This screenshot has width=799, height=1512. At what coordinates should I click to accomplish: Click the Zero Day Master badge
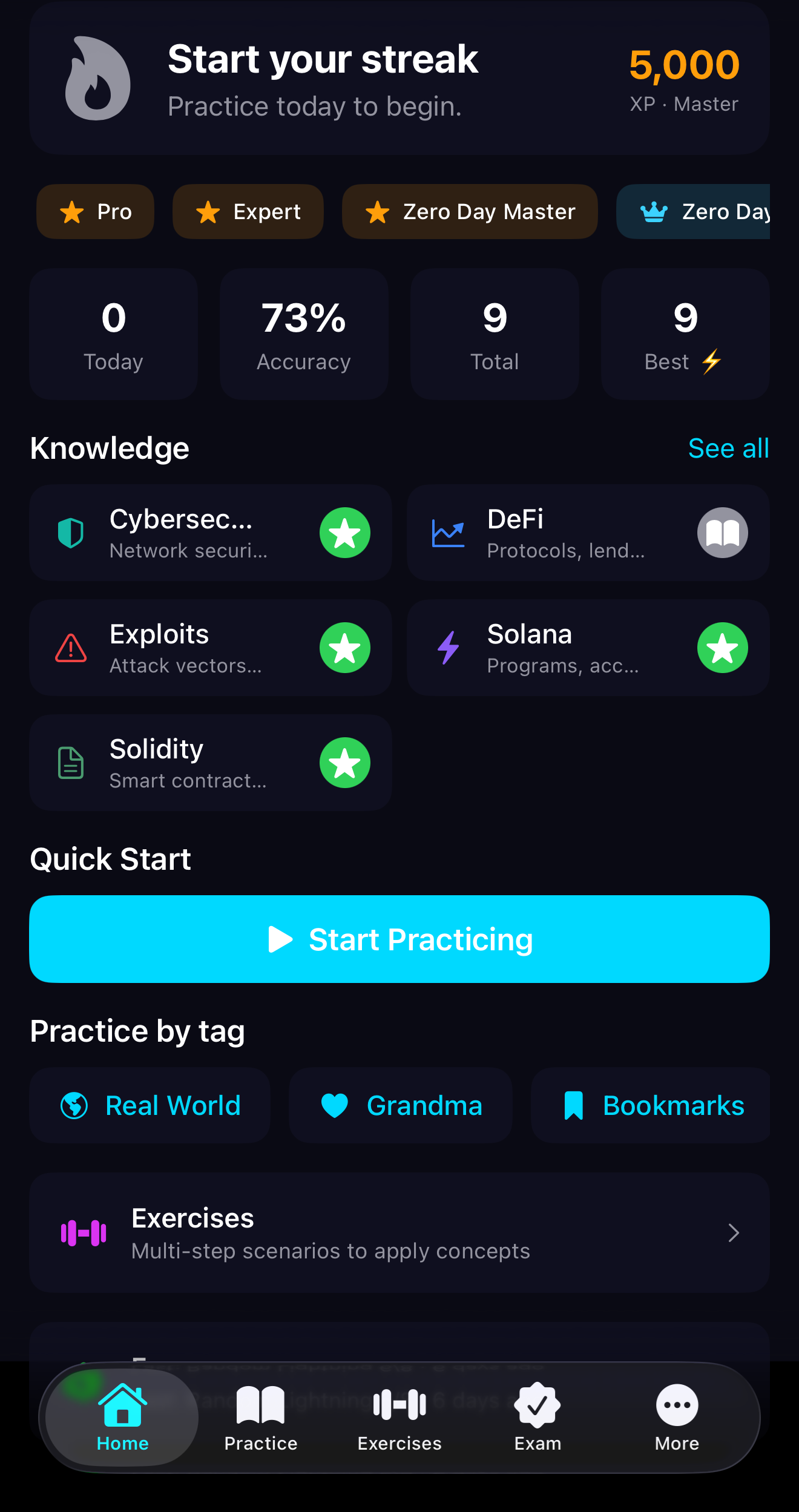tap(470, 211)
